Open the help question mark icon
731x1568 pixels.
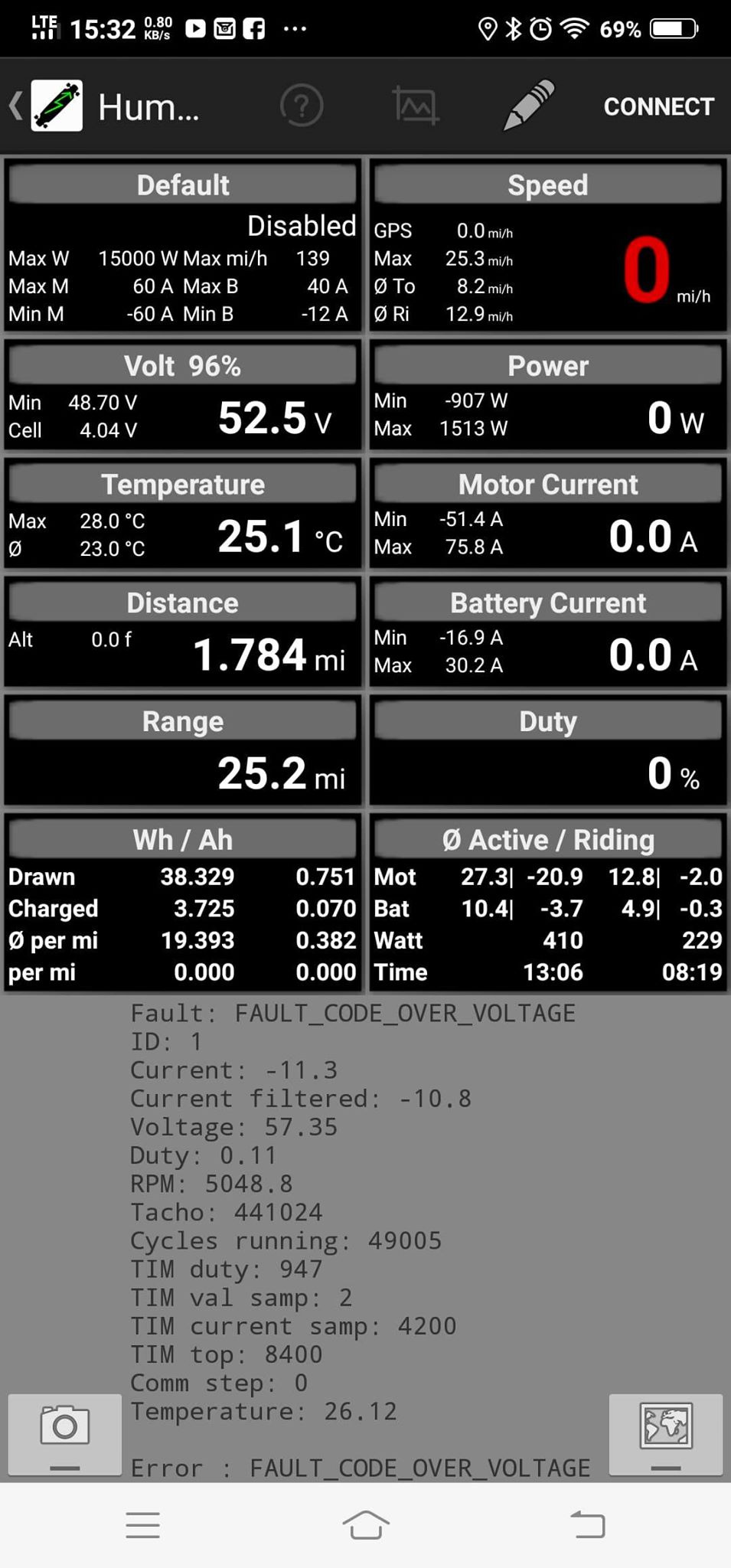point(302,106)
